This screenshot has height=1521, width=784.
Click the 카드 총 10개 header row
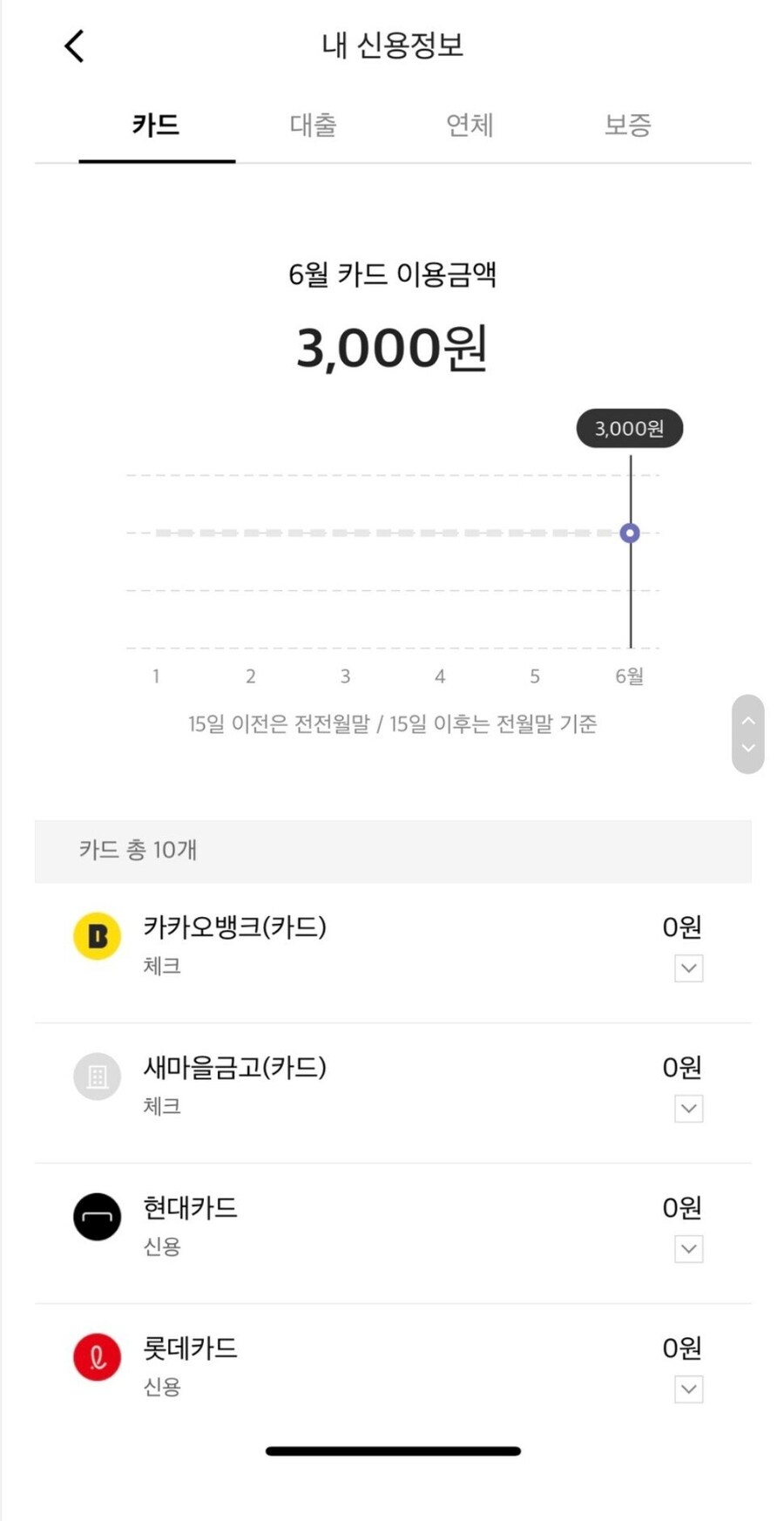click(x=391, y=850)
